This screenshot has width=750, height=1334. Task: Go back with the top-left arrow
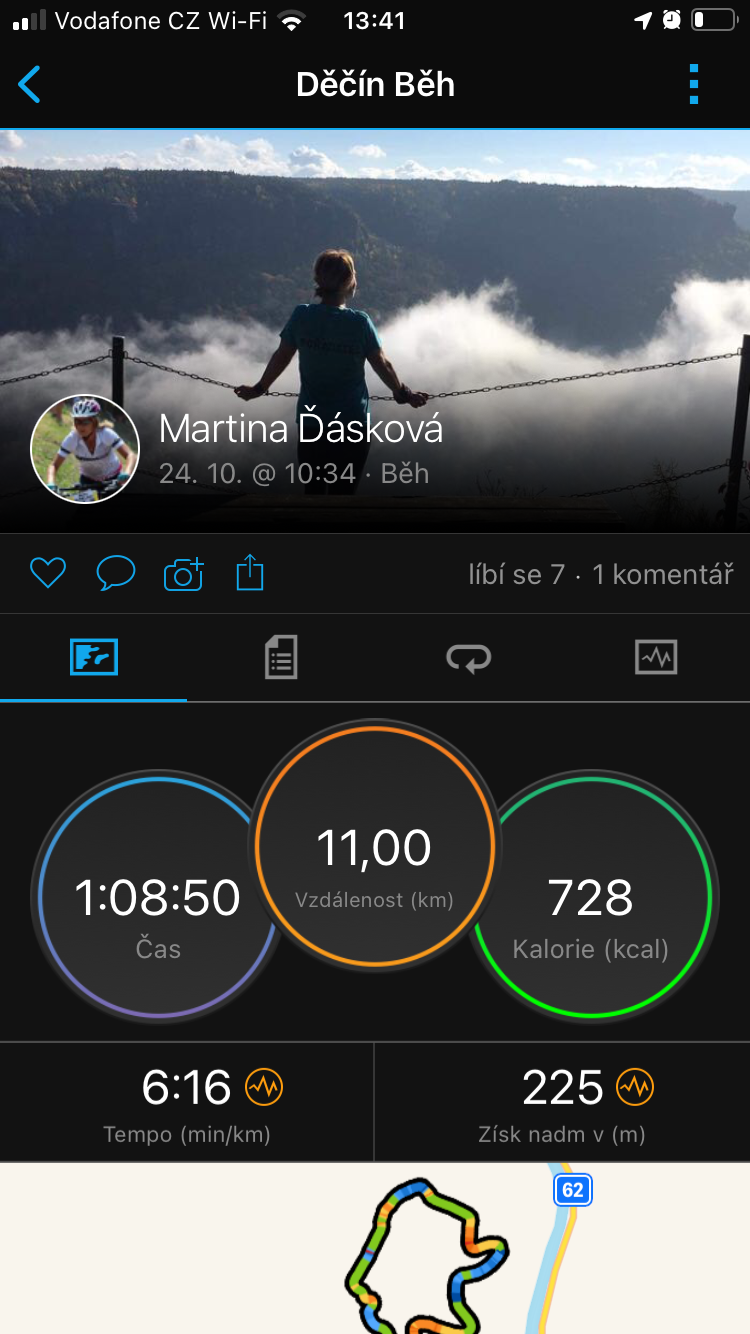click(x=30, y=84)
